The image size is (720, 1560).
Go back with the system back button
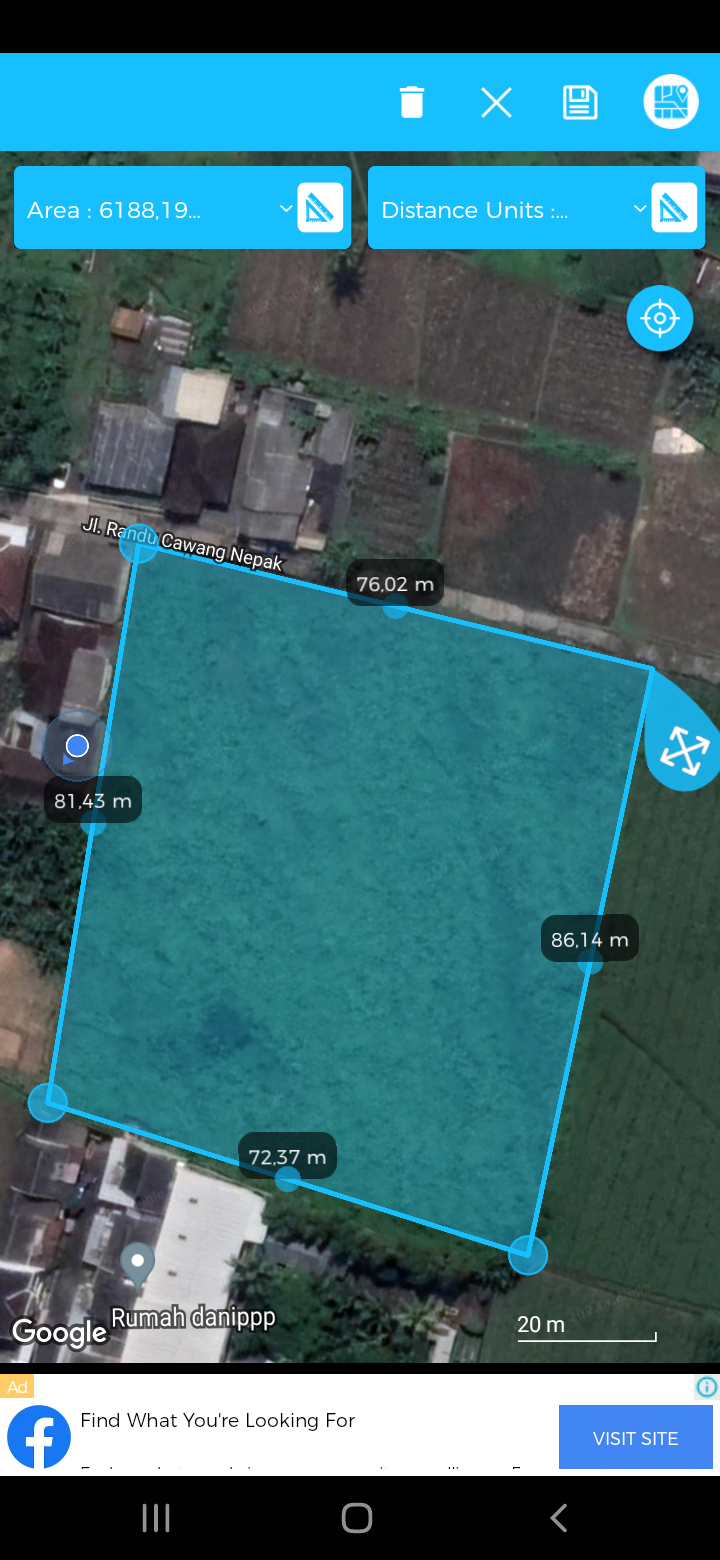(x=559, y=1517)
